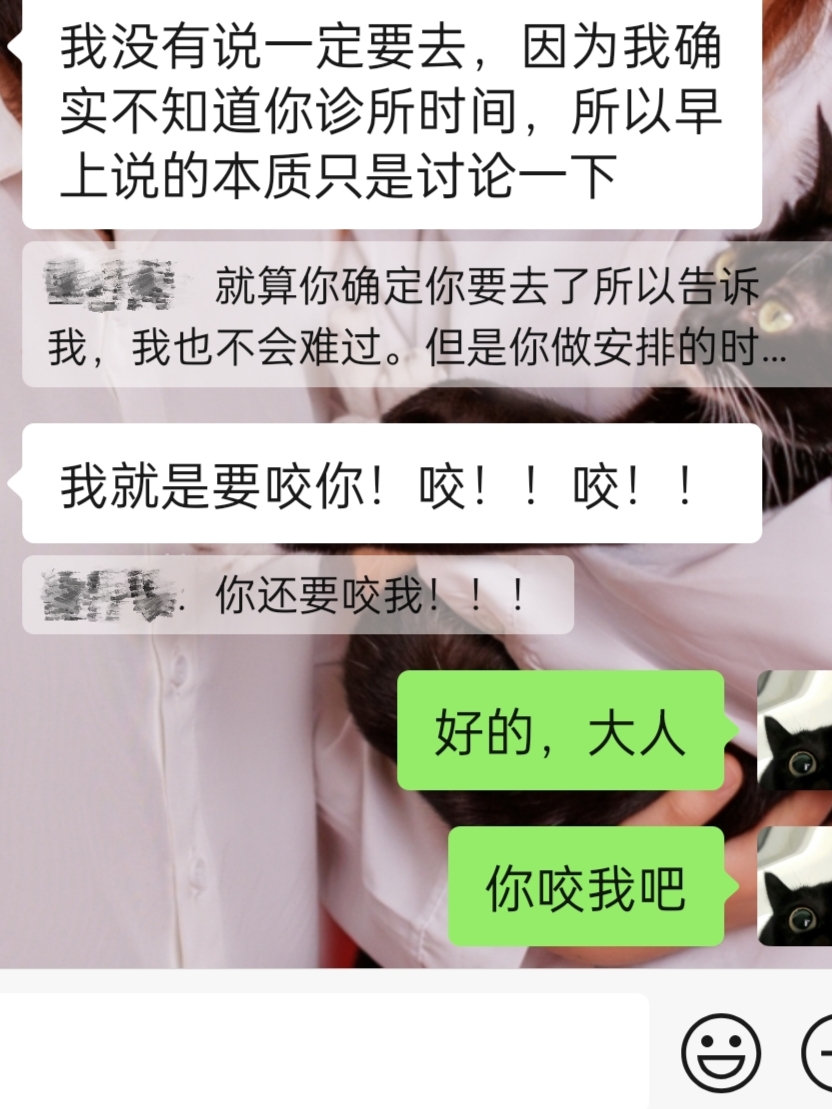Image resolution: width=832 pixels, height=1109 pixels.
Task: Open my avatar beside 好的，大人
Action: pyautogui.click(x=795, y=730)
